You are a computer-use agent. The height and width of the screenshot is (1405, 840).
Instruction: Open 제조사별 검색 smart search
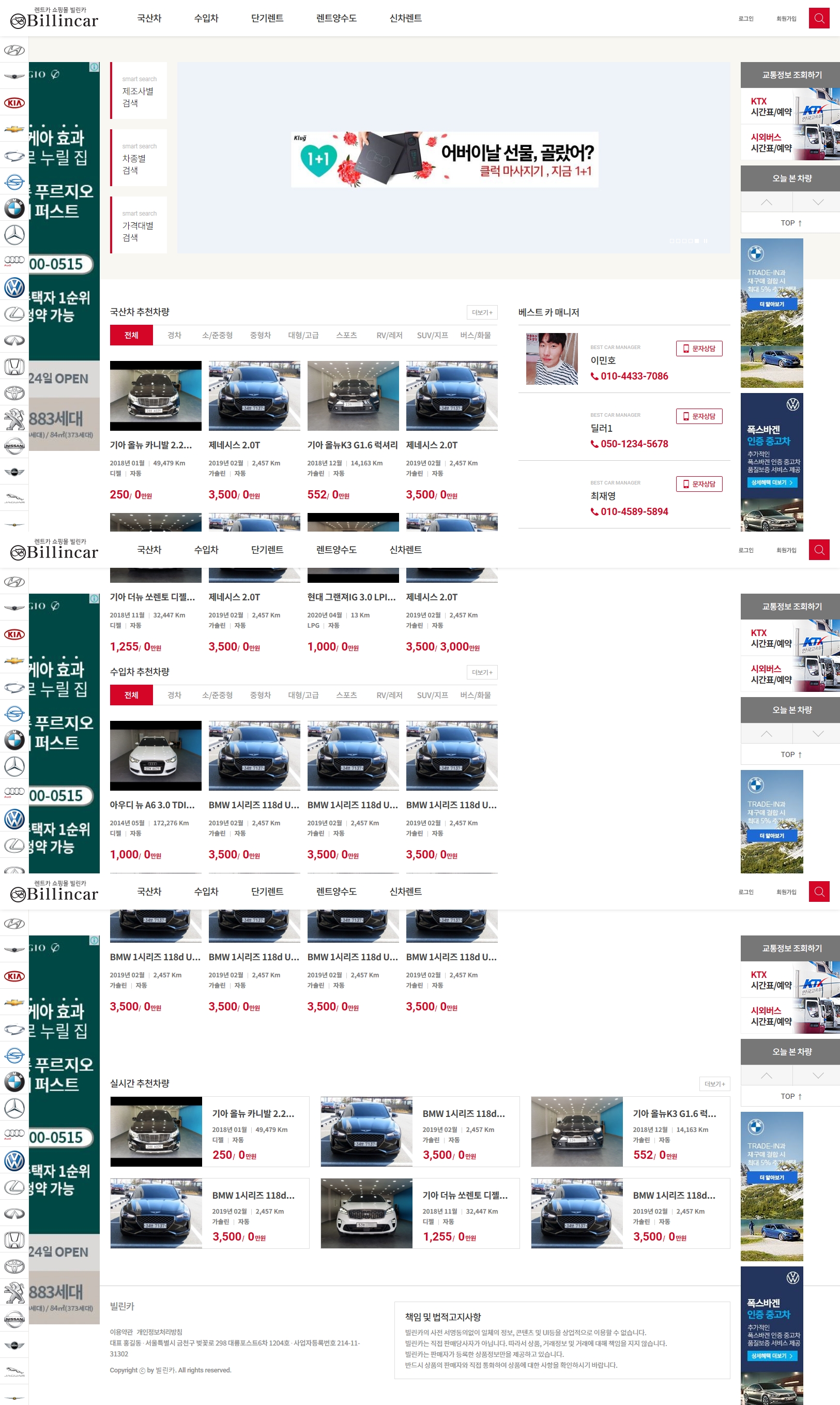pos(138,91)
